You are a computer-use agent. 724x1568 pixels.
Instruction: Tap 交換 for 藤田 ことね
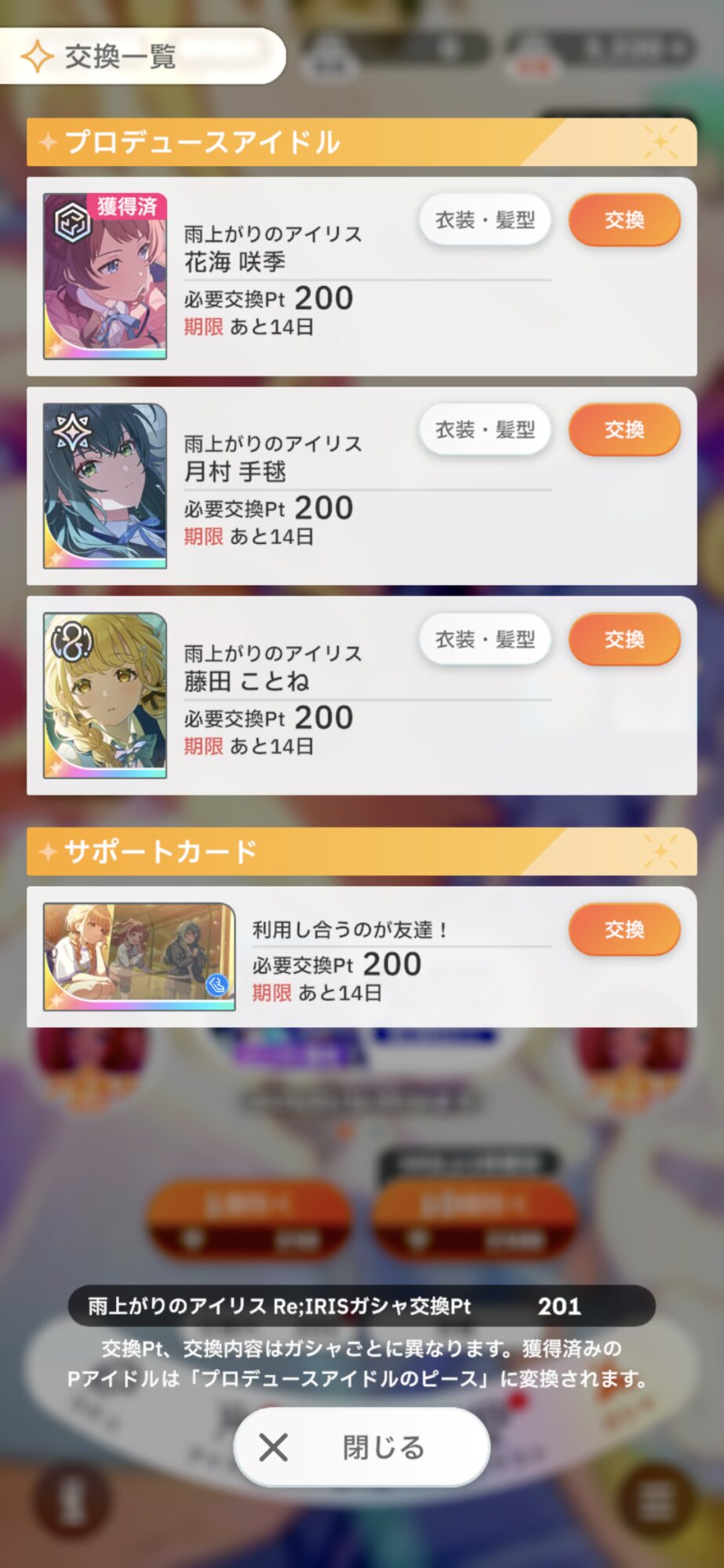click(624, 640)
